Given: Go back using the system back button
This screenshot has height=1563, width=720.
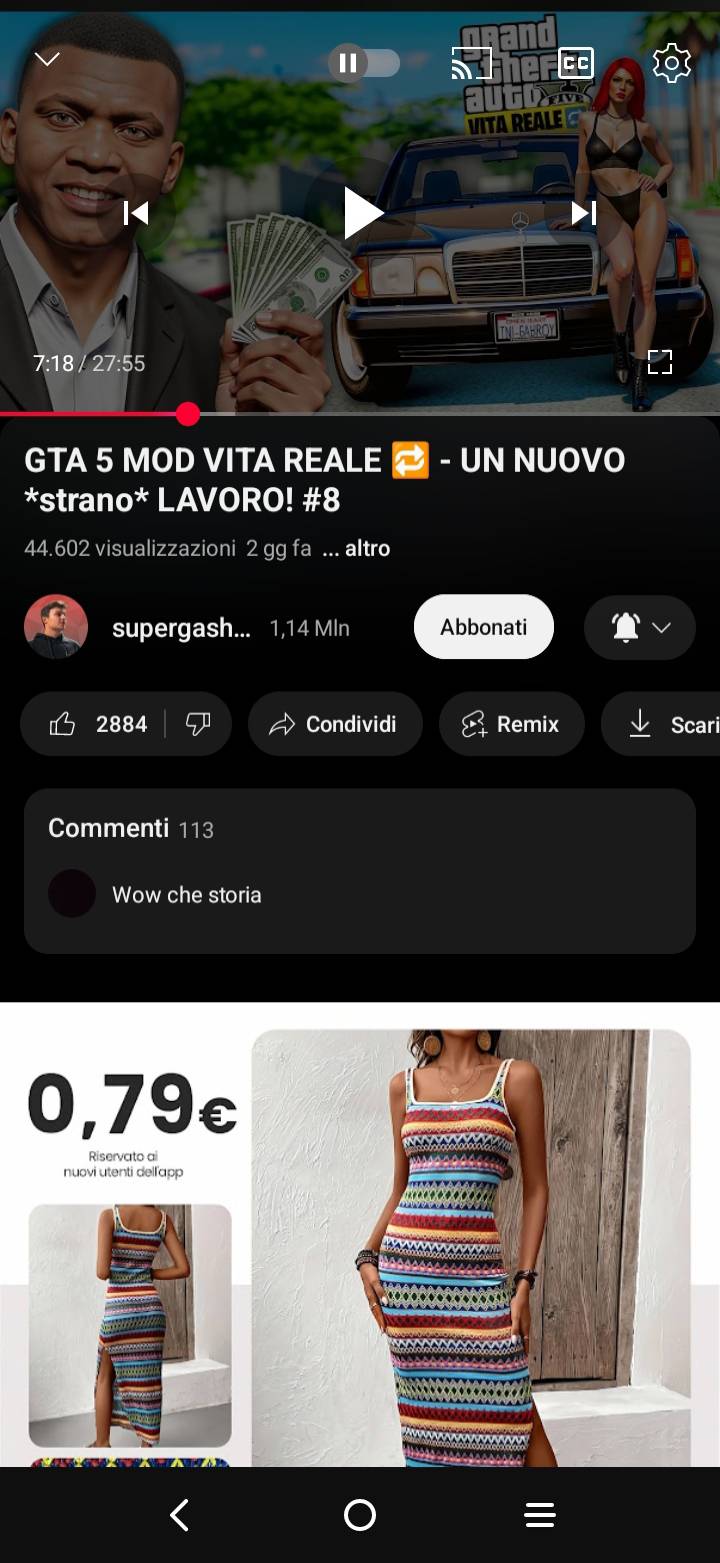Looking at the screenshot, I should 180,1515.
